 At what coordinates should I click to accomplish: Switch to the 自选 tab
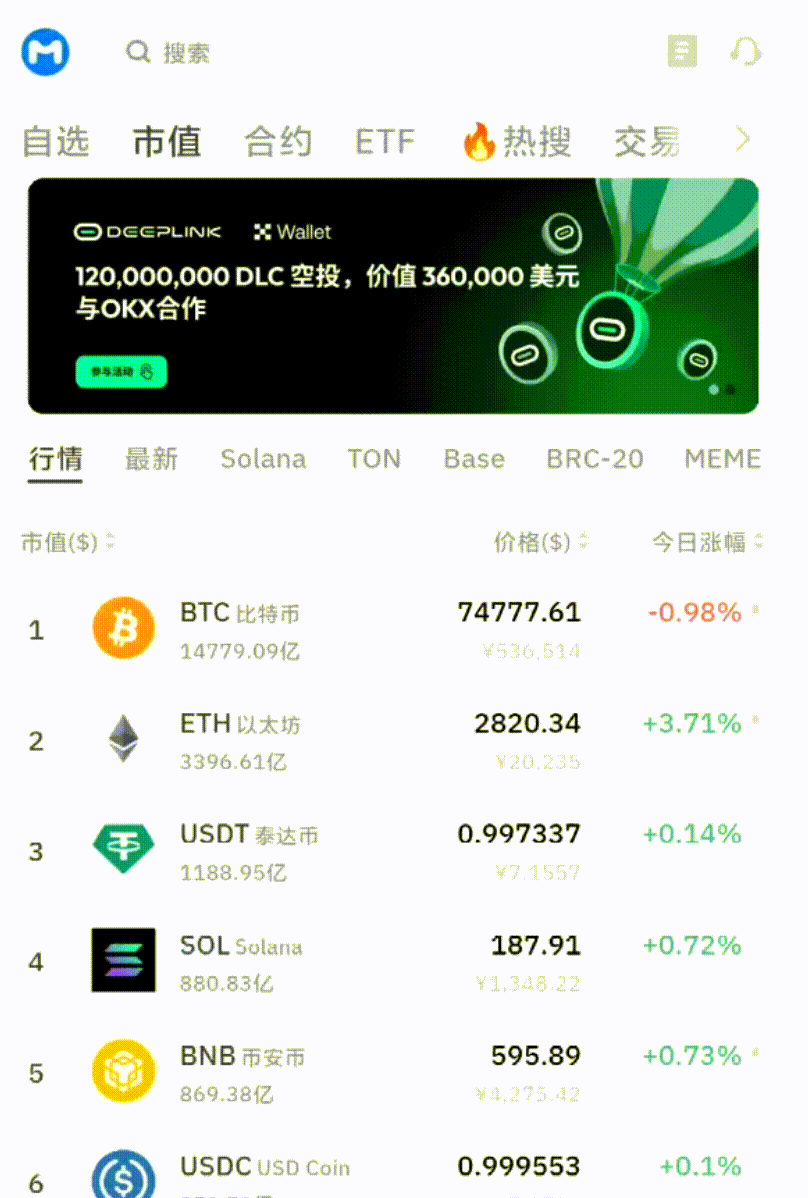tap(56, 142)
